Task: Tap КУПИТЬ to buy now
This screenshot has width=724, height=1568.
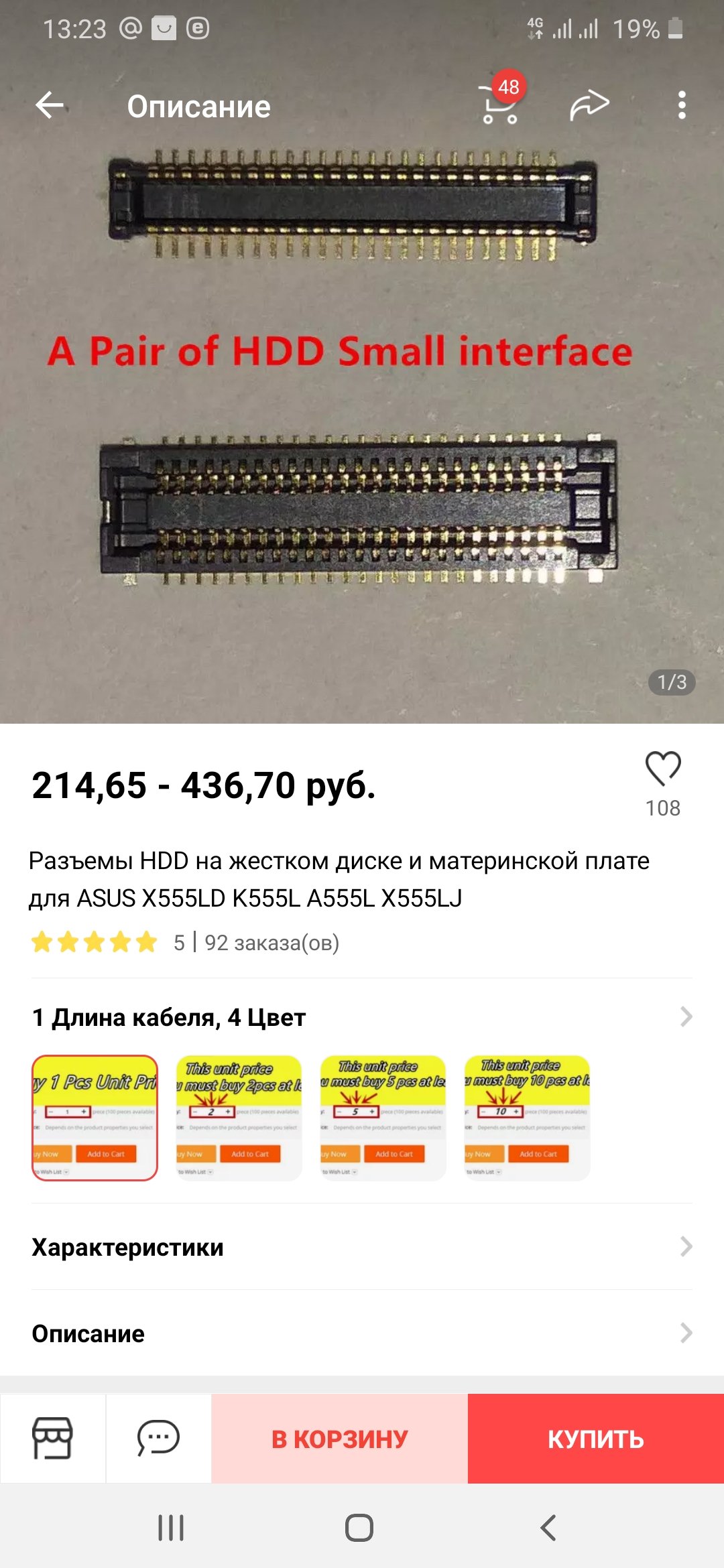Action: tap(596, 1439)
